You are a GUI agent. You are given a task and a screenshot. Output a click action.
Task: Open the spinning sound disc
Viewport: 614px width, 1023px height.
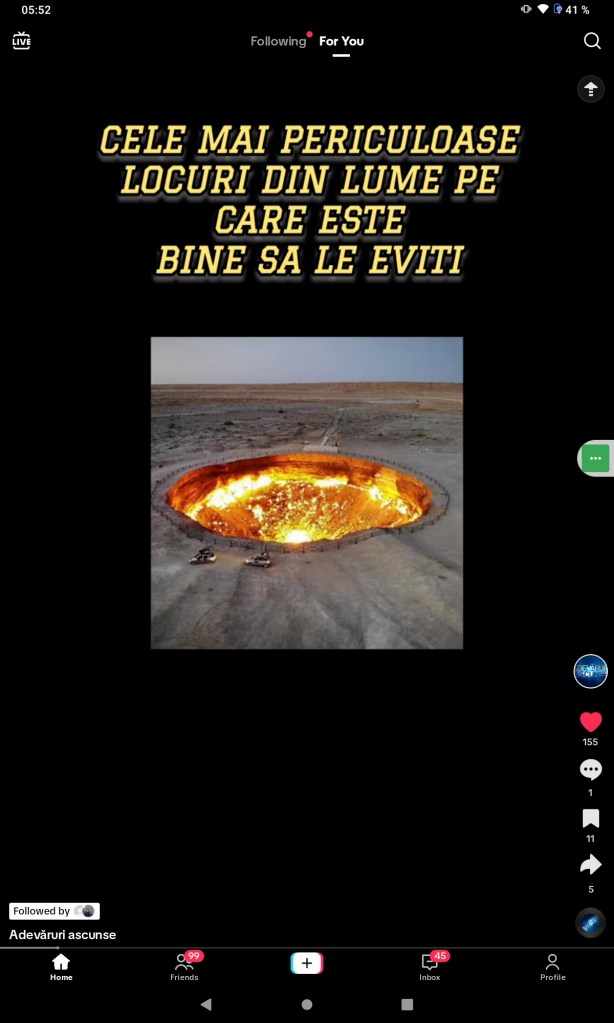590,922
